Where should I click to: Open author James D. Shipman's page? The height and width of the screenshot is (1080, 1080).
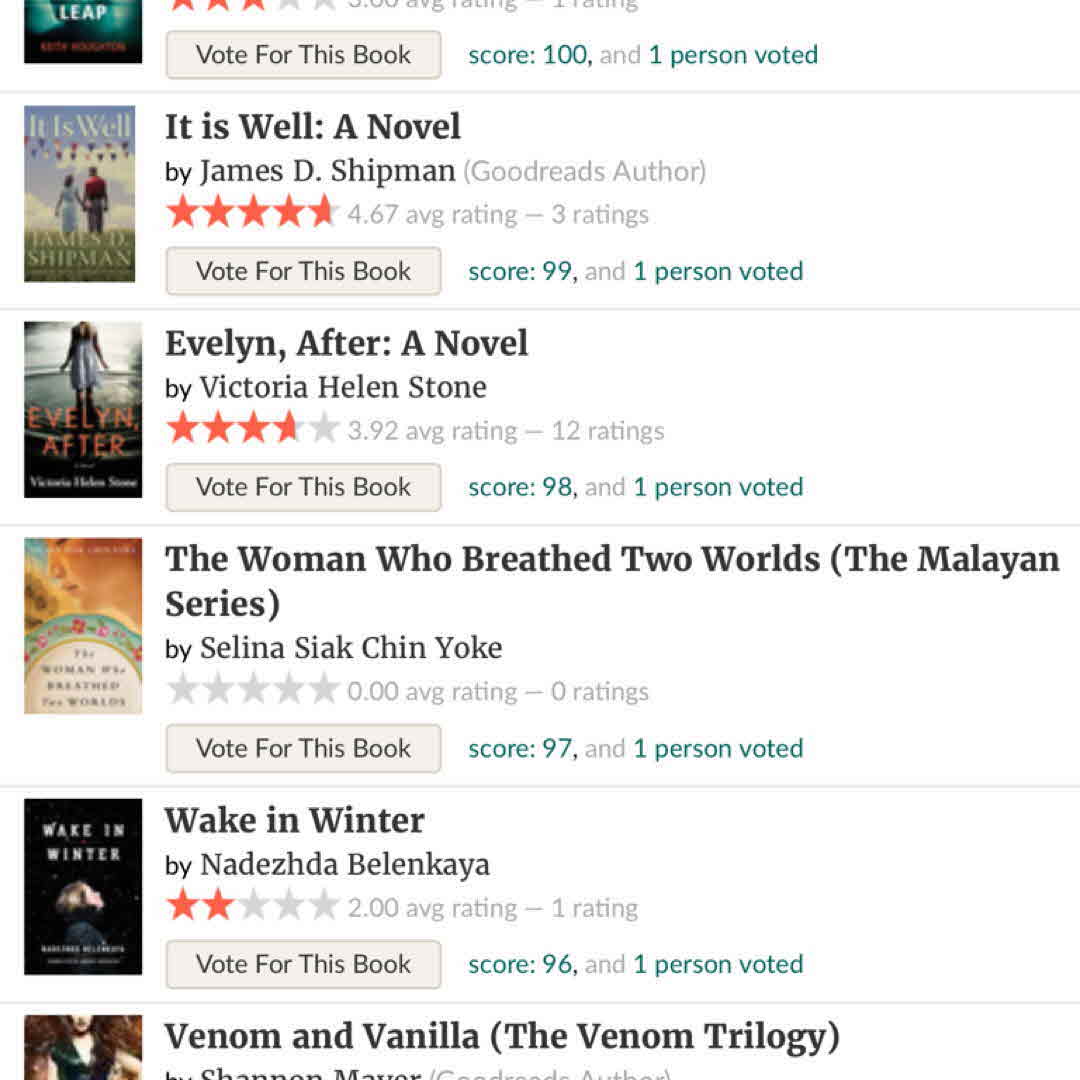coord(327,171)
